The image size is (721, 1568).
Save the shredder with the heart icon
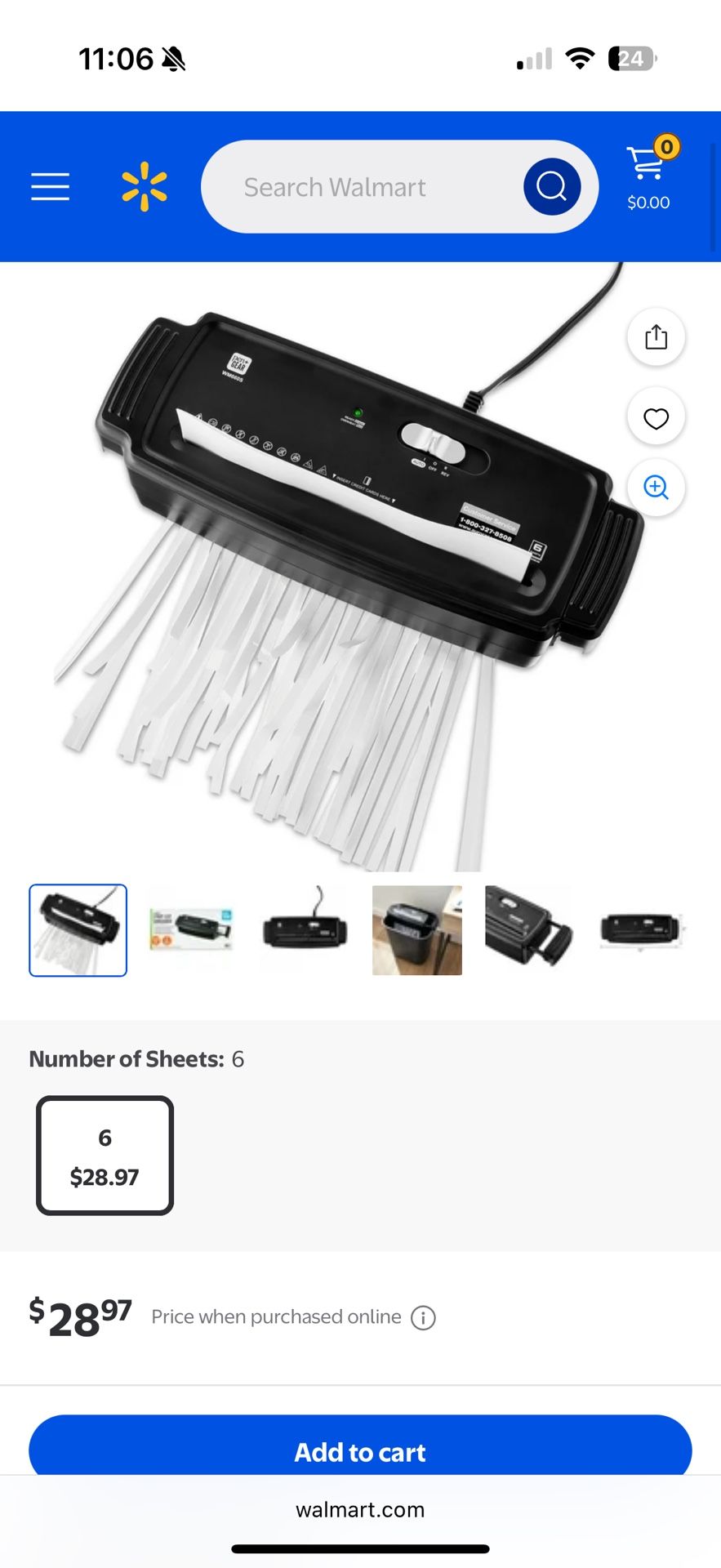pos(656,417)
